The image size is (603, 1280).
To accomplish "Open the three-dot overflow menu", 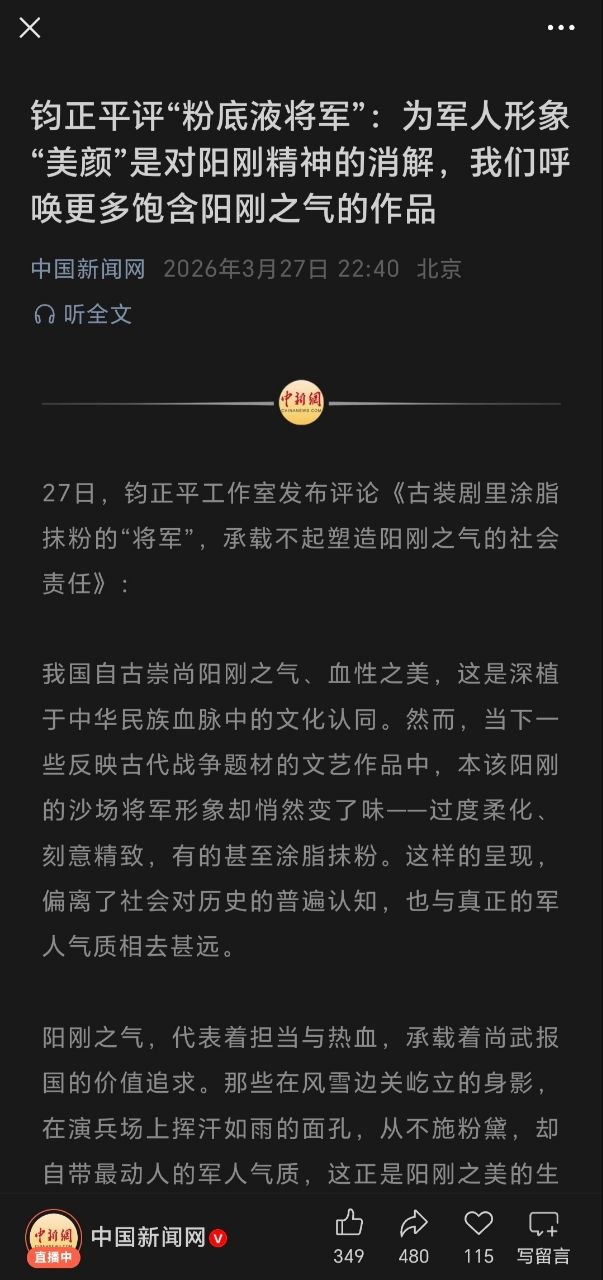I will [x=560, y=28].
